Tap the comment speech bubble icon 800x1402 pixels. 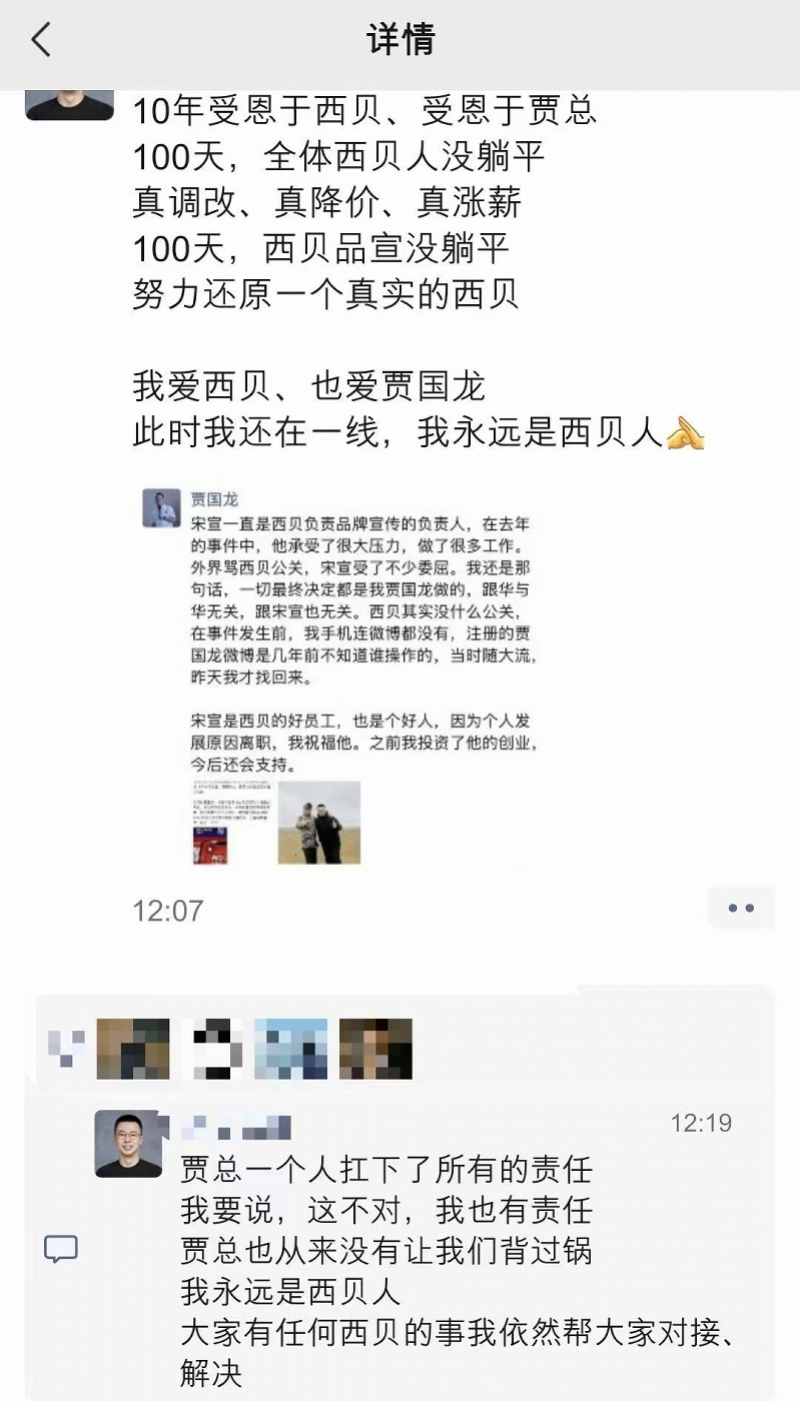63,1249
